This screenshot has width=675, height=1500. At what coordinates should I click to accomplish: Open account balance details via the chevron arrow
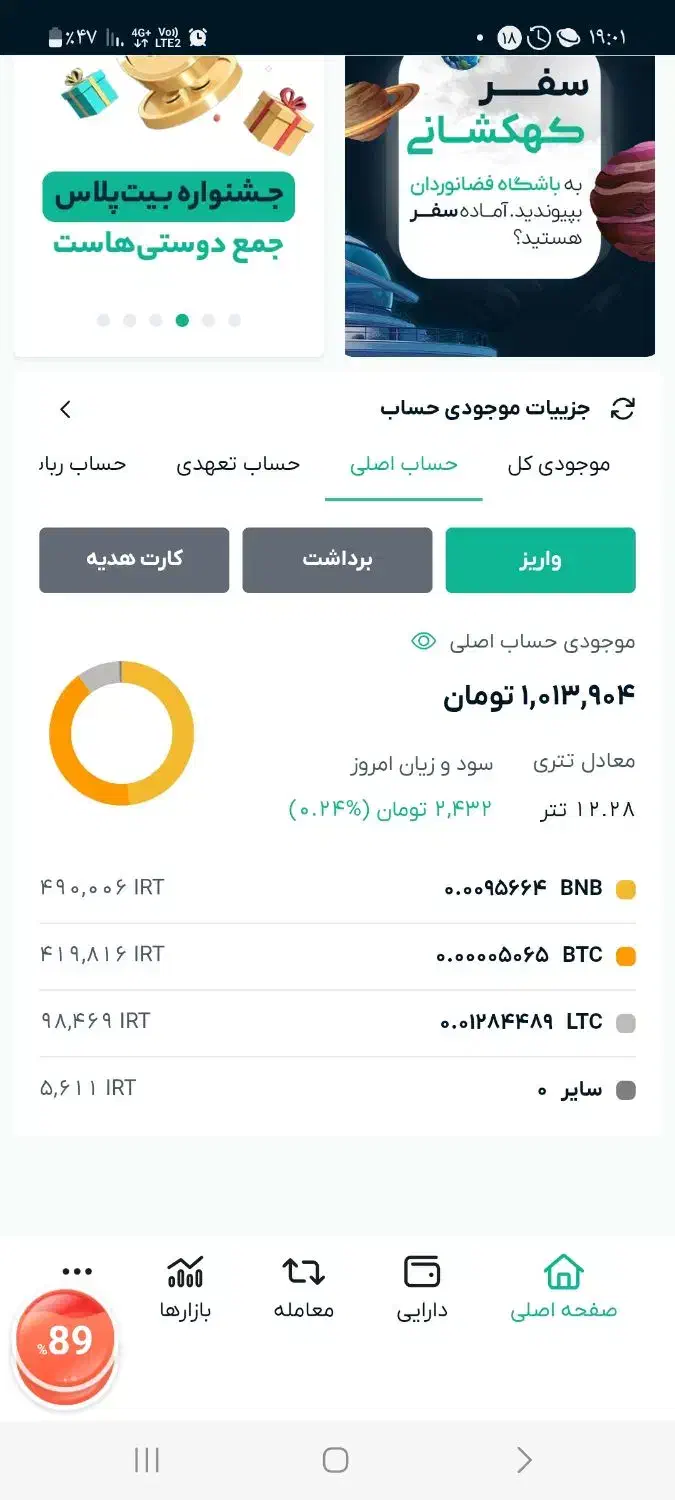pyautogui.click(x=66, y=409)
